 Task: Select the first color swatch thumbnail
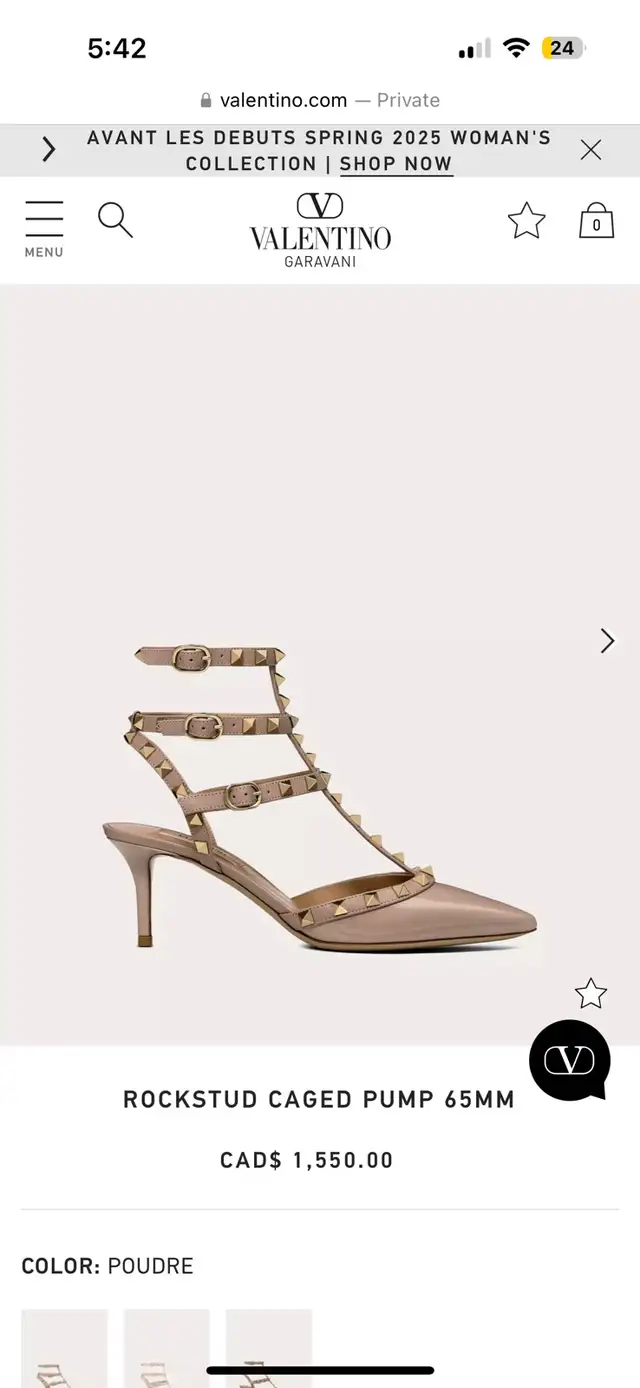(x=64, y=1348)
